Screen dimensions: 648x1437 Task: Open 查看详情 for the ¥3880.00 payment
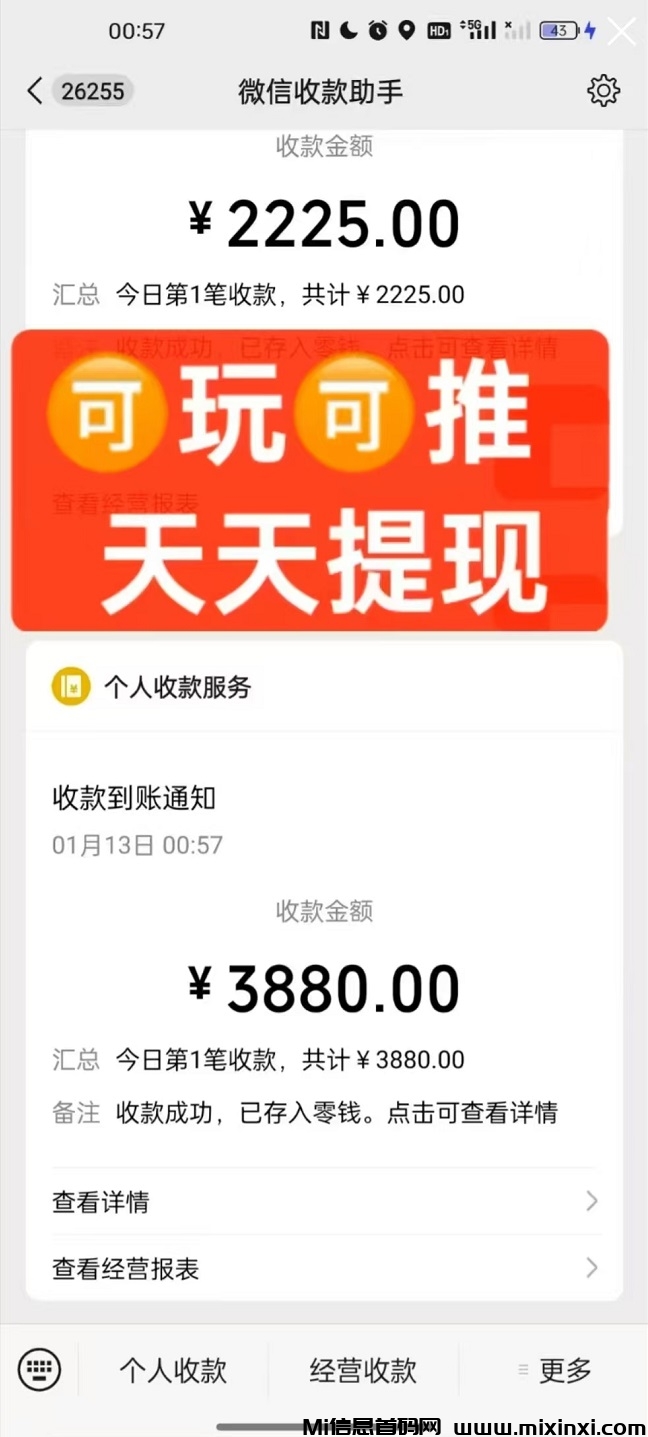(x=324, y=1201)
